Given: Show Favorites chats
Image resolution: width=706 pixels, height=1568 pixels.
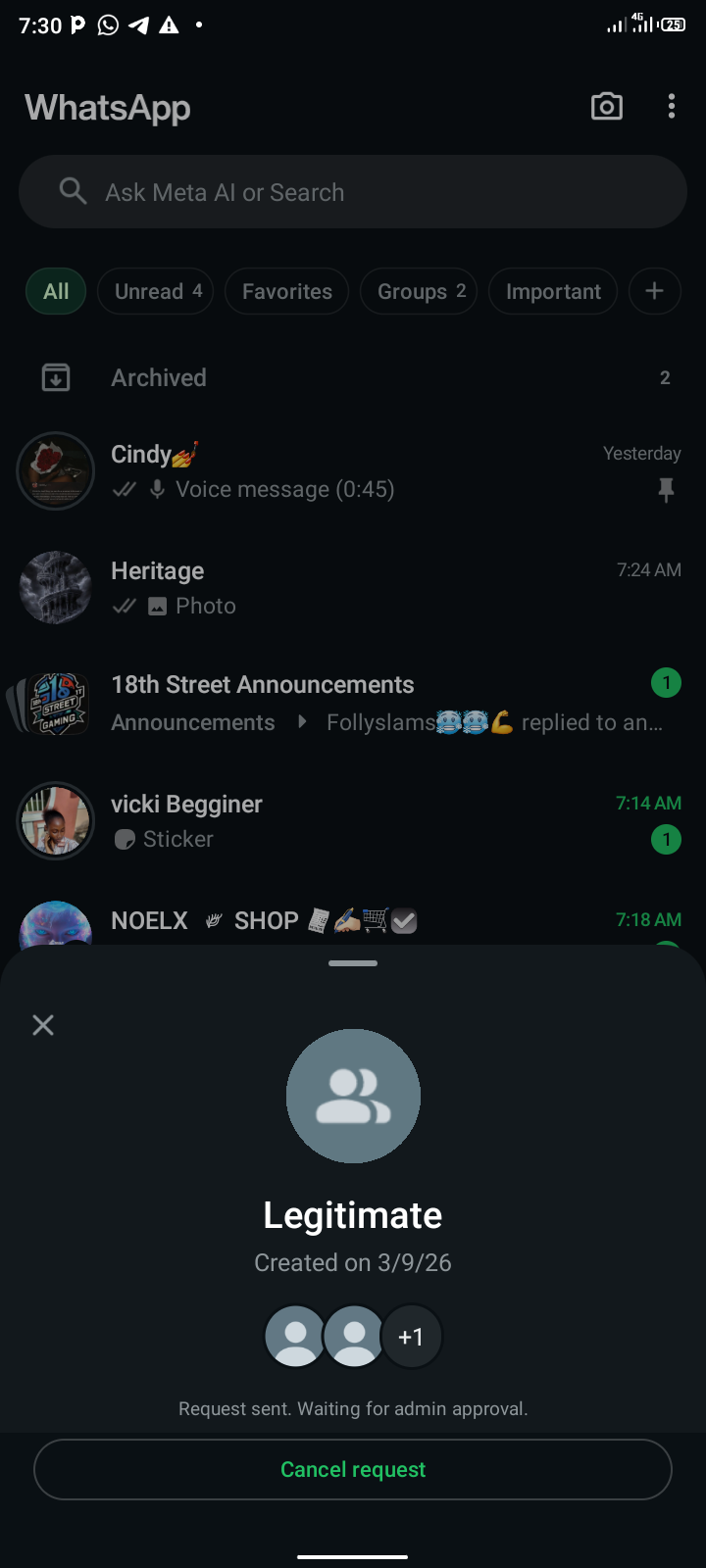Looking at the screenshot, I should 287,292.
